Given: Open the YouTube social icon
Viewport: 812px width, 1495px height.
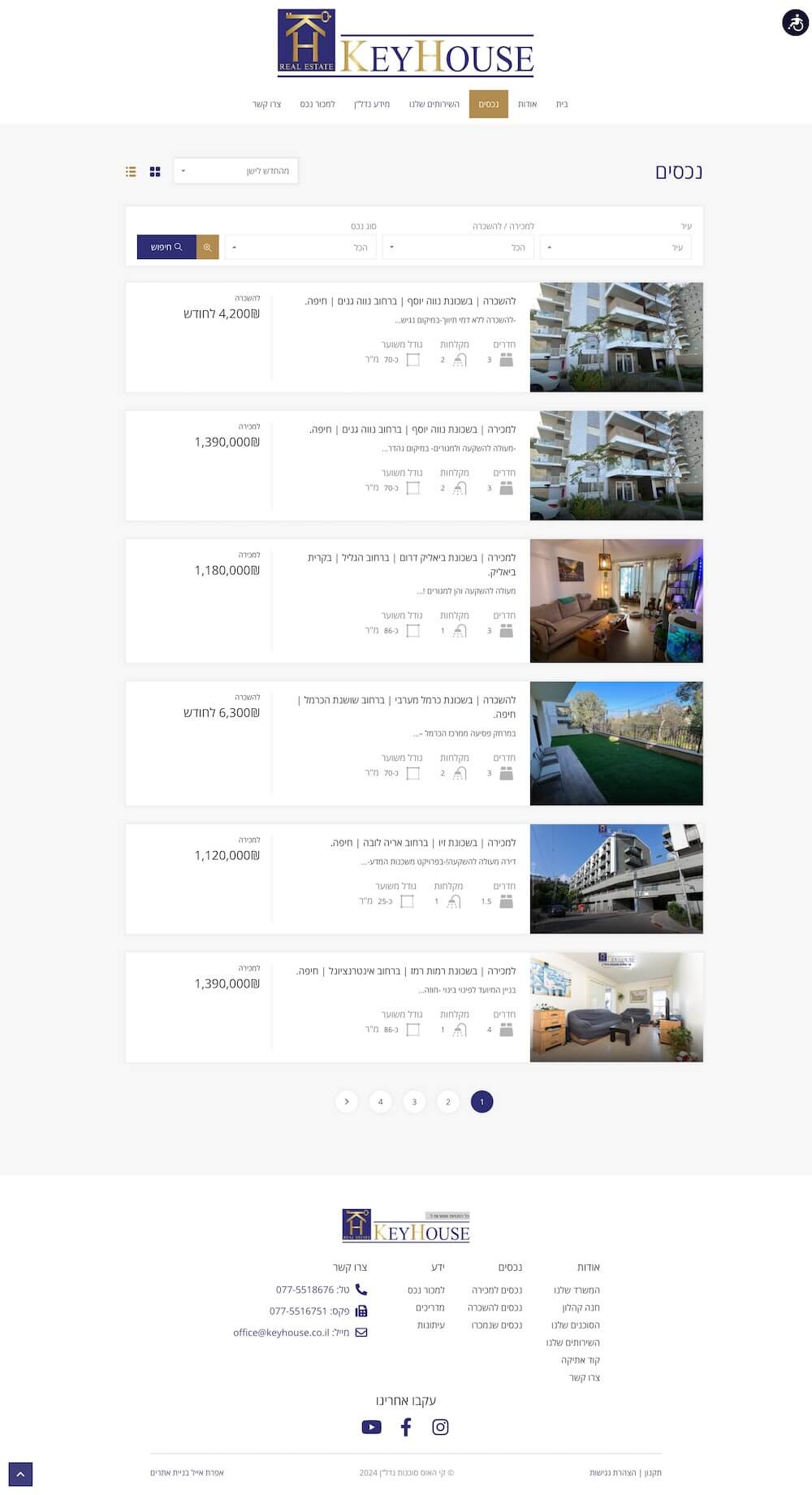Looking at the screenshot, I should (x=371, y=1427).
